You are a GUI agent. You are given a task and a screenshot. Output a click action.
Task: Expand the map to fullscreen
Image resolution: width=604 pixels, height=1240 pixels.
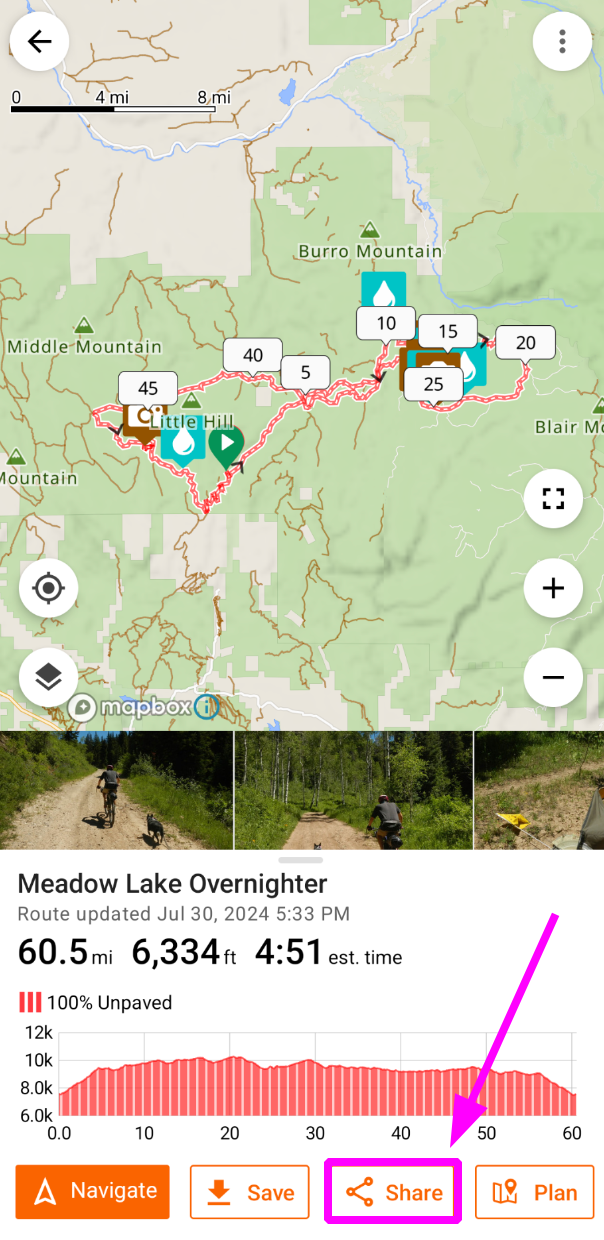pyautogui.click(x=553, y=499)
